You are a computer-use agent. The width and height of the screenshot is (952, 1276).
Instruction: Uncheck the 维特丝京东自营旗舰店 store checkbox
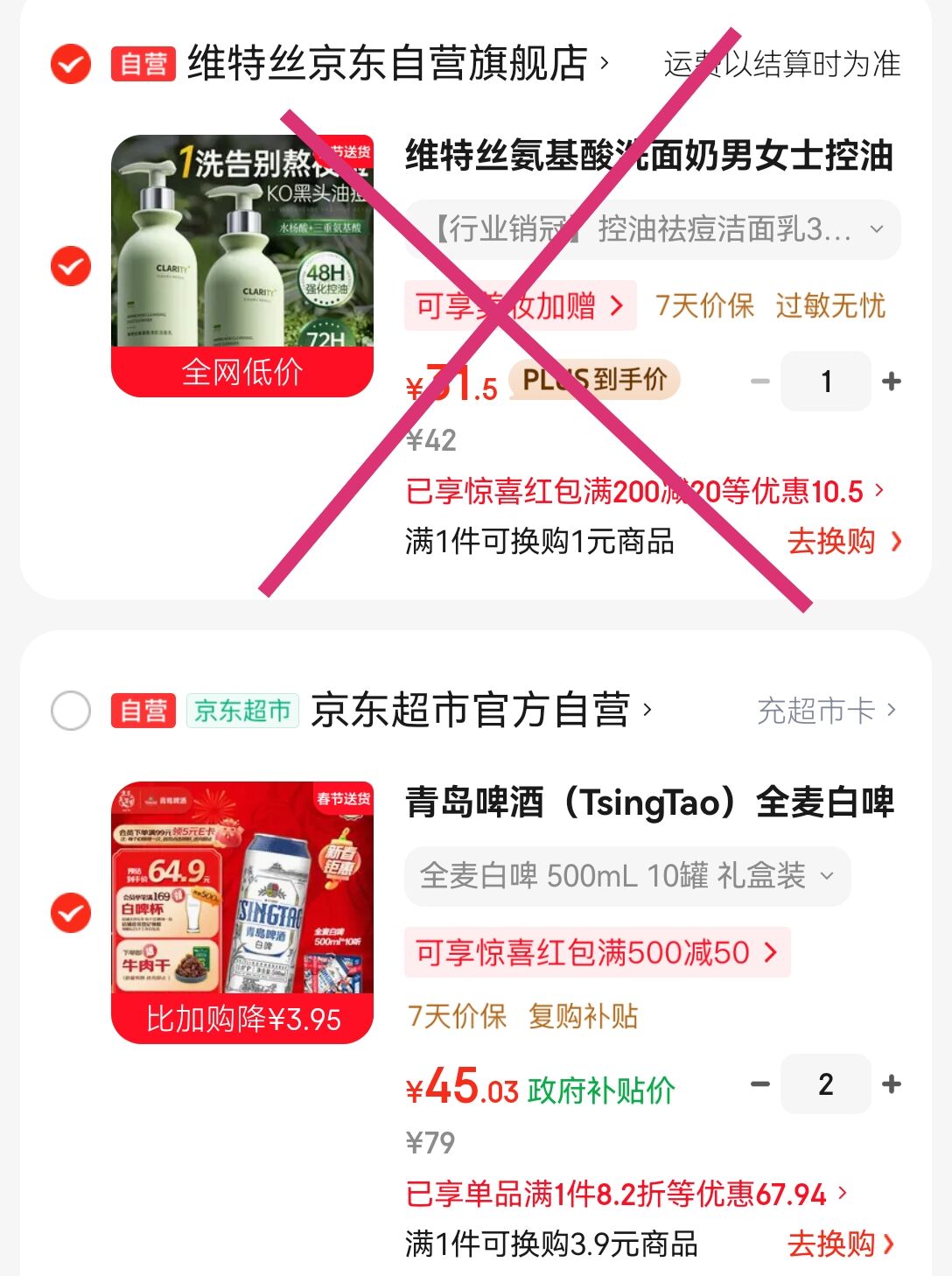click(71, 64)
